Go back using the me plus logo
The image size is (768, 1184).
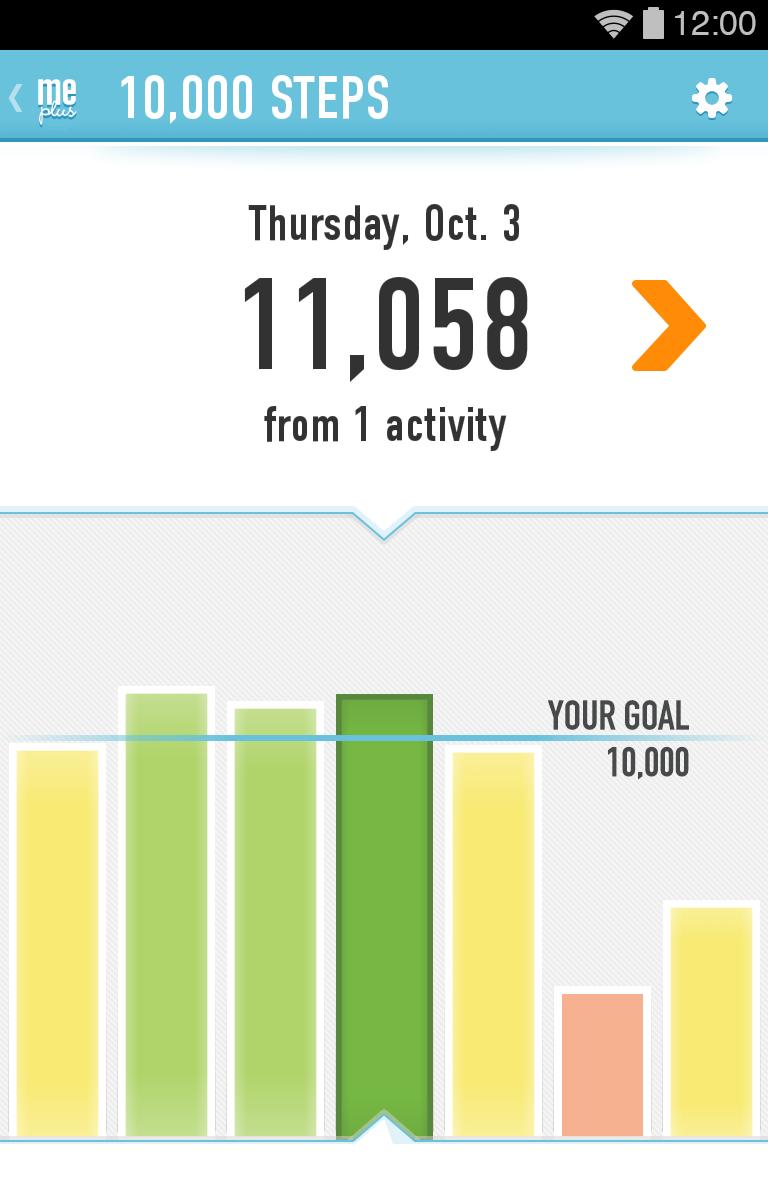coord(48,98)
